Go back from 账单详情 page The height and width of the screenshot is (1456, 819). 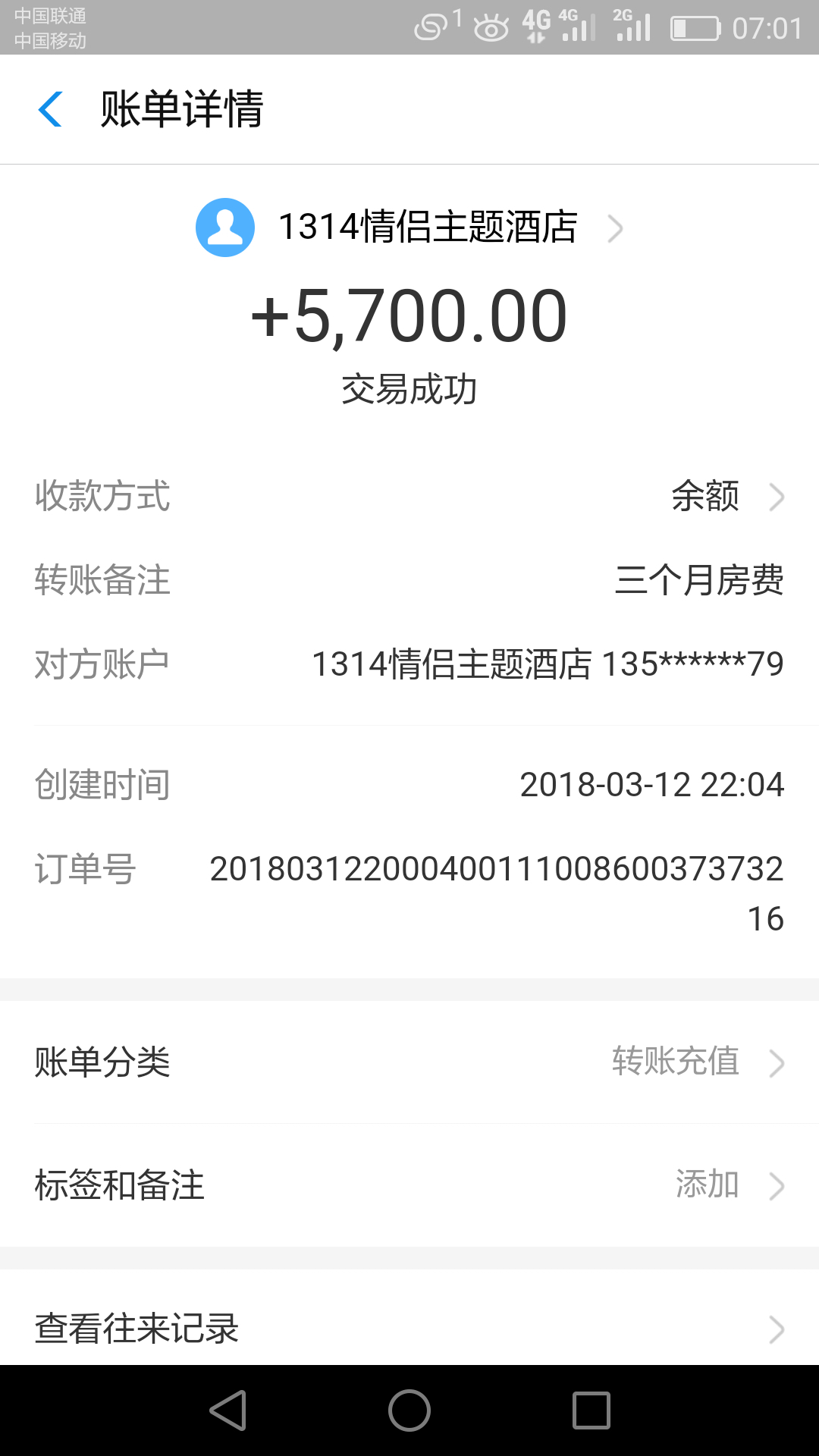50,109
